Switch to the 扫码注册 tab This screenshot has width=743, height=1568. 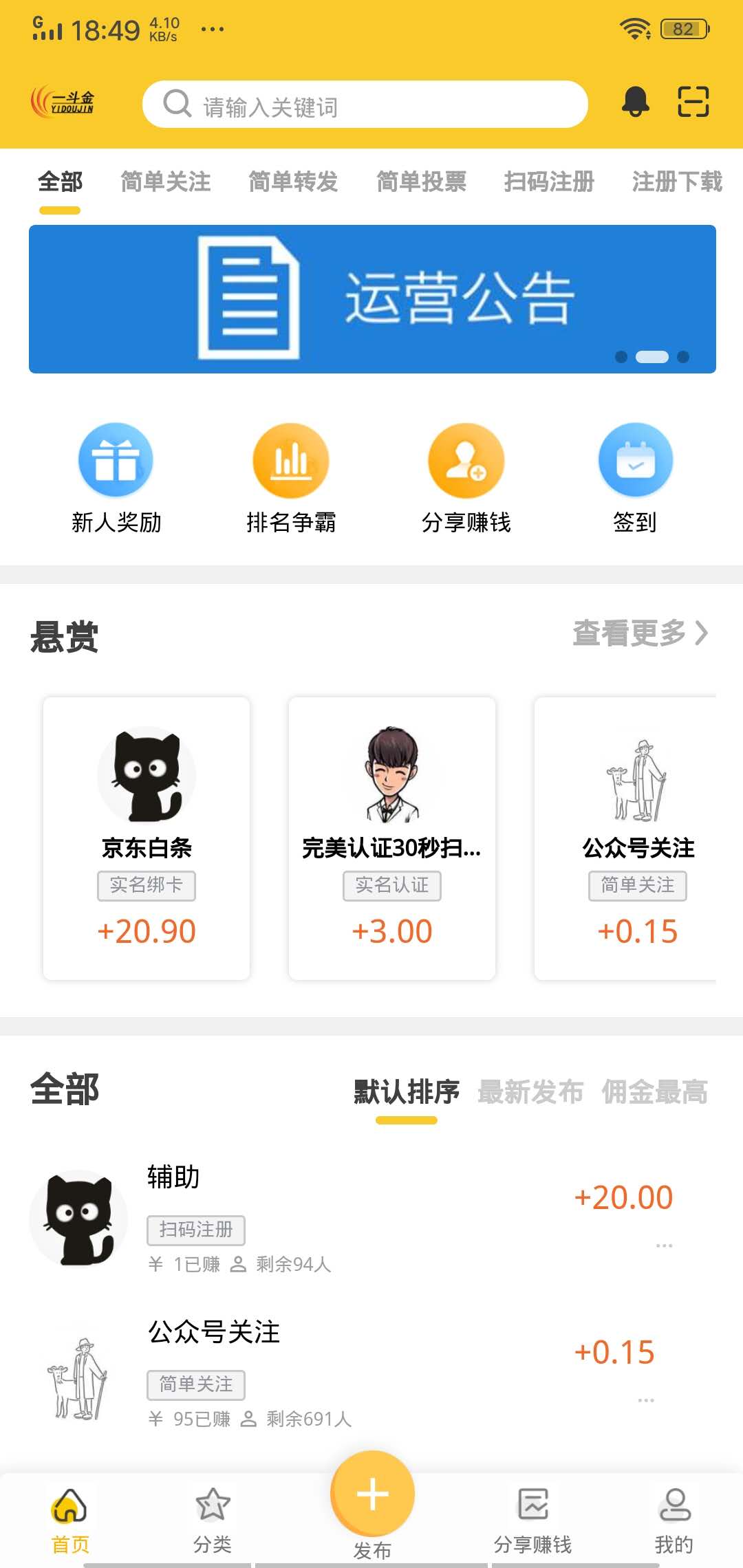click(548, 182)
